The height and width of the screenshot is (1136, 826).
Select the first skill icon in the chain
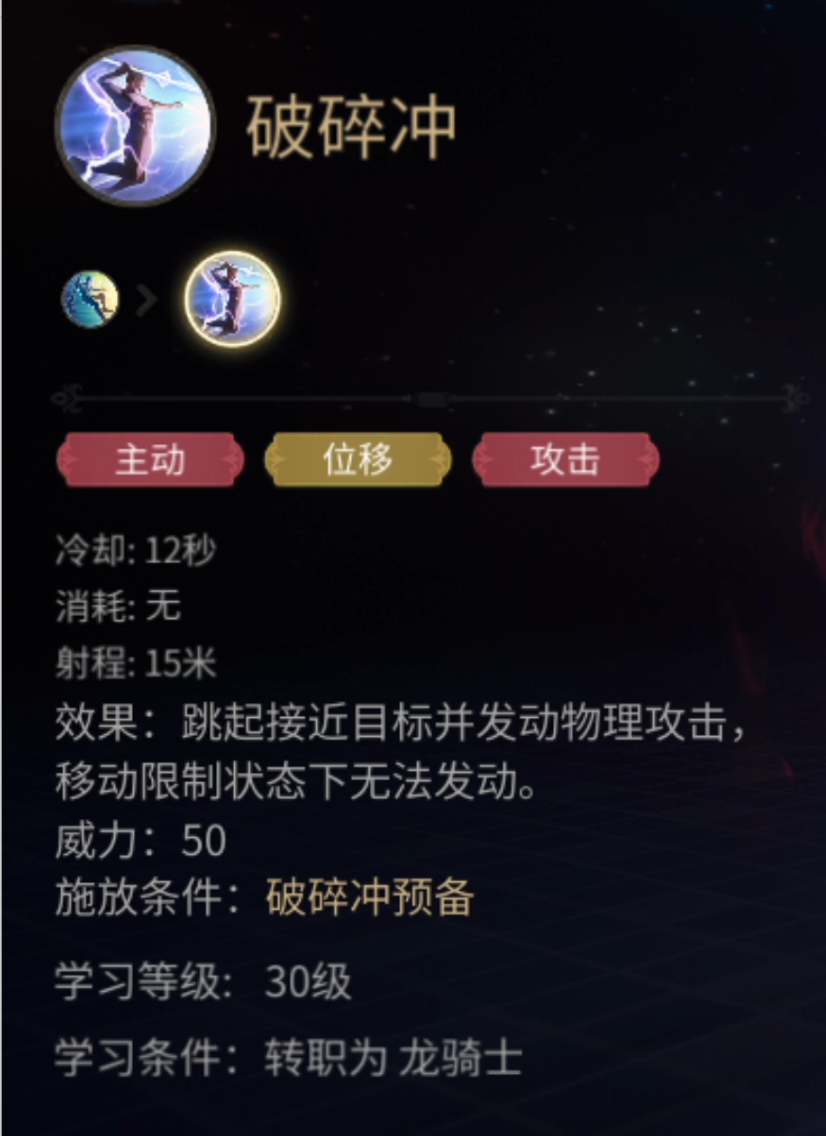(90, 298)
